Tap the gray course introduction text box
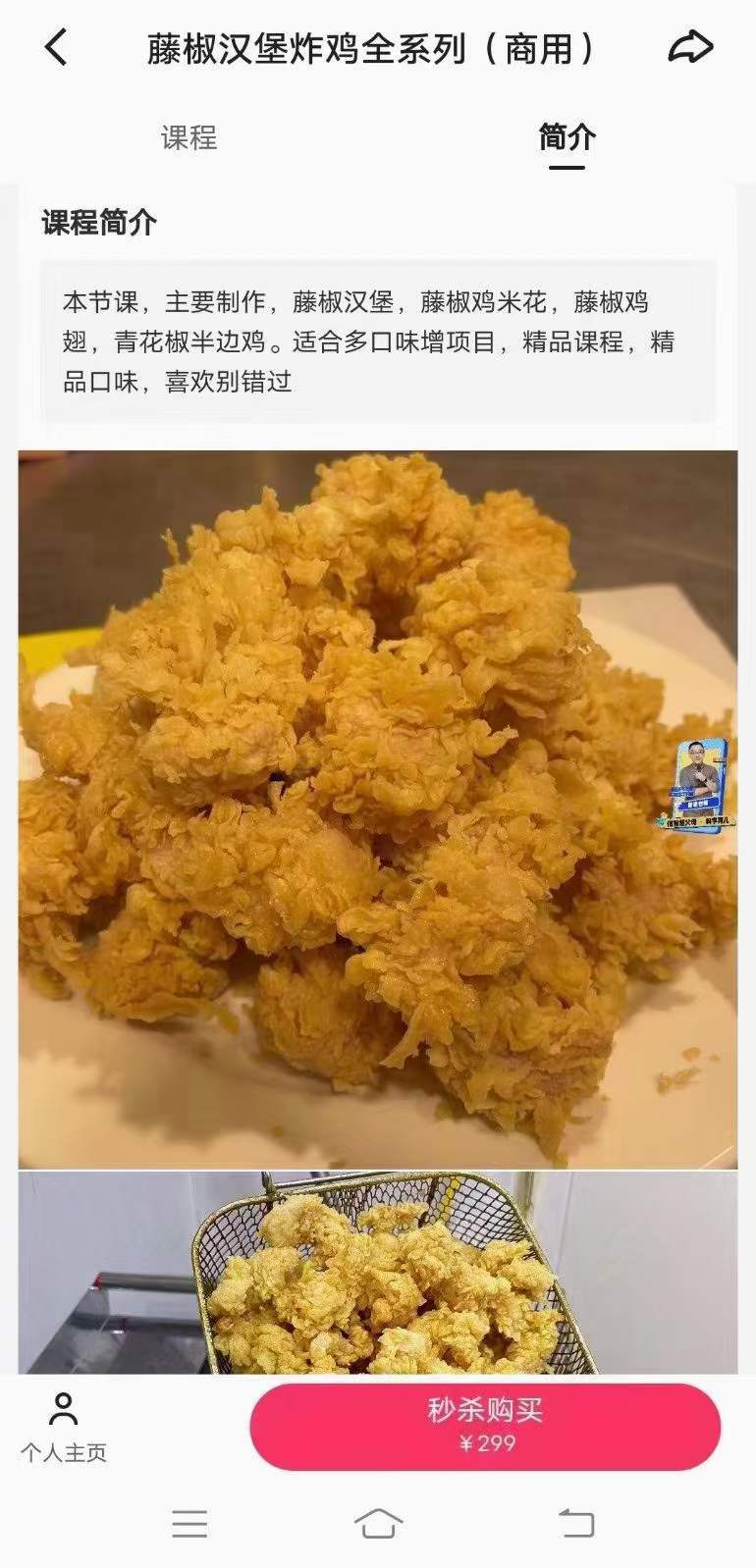756x1568 pixels. 378,340
